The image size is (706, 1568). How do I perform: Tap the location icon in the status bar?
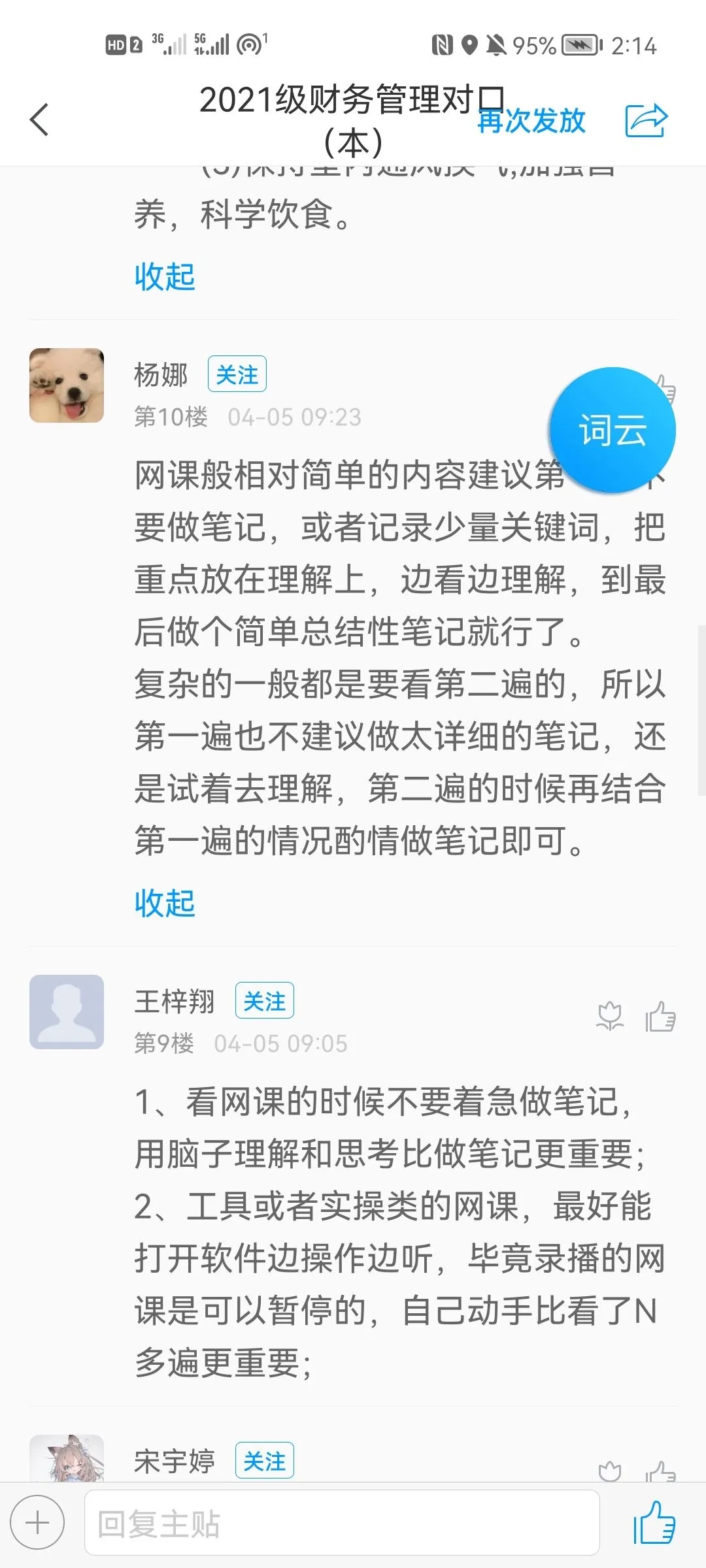pyautogui.click(x=469, y=44)
